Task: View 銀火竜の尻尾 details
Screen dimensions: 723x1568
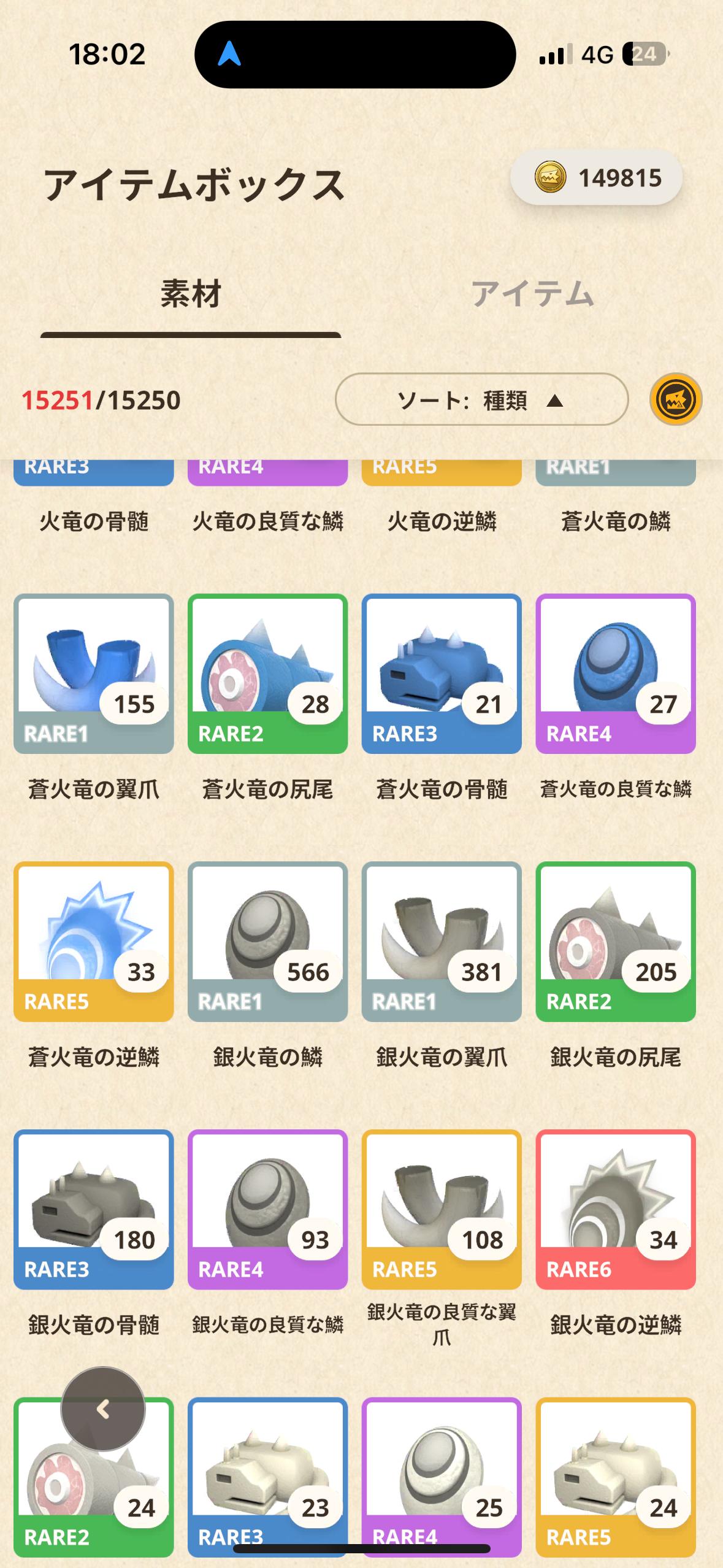Action: point(616,942)
